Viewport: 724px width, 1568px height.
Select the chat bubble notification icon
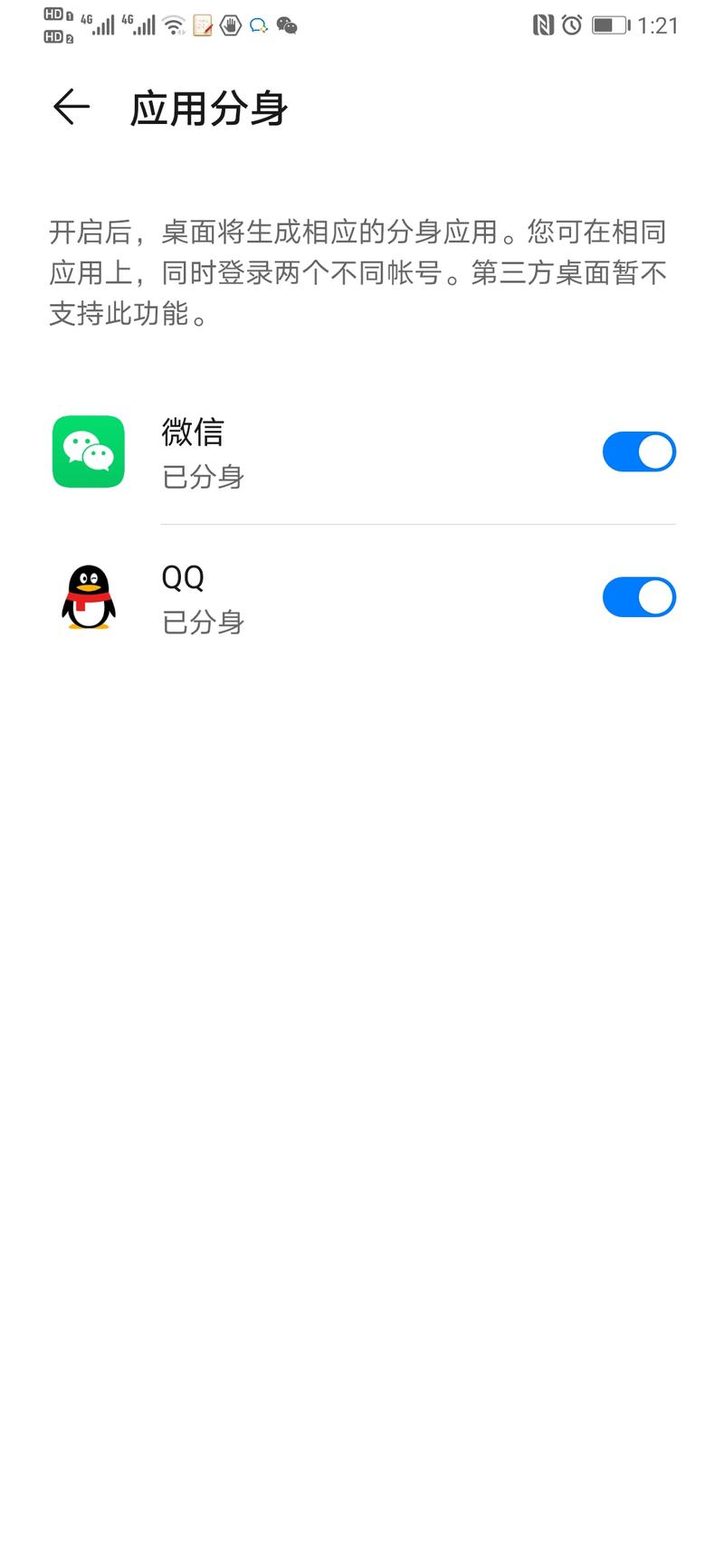pyautogui.click(x=258, y=25)
